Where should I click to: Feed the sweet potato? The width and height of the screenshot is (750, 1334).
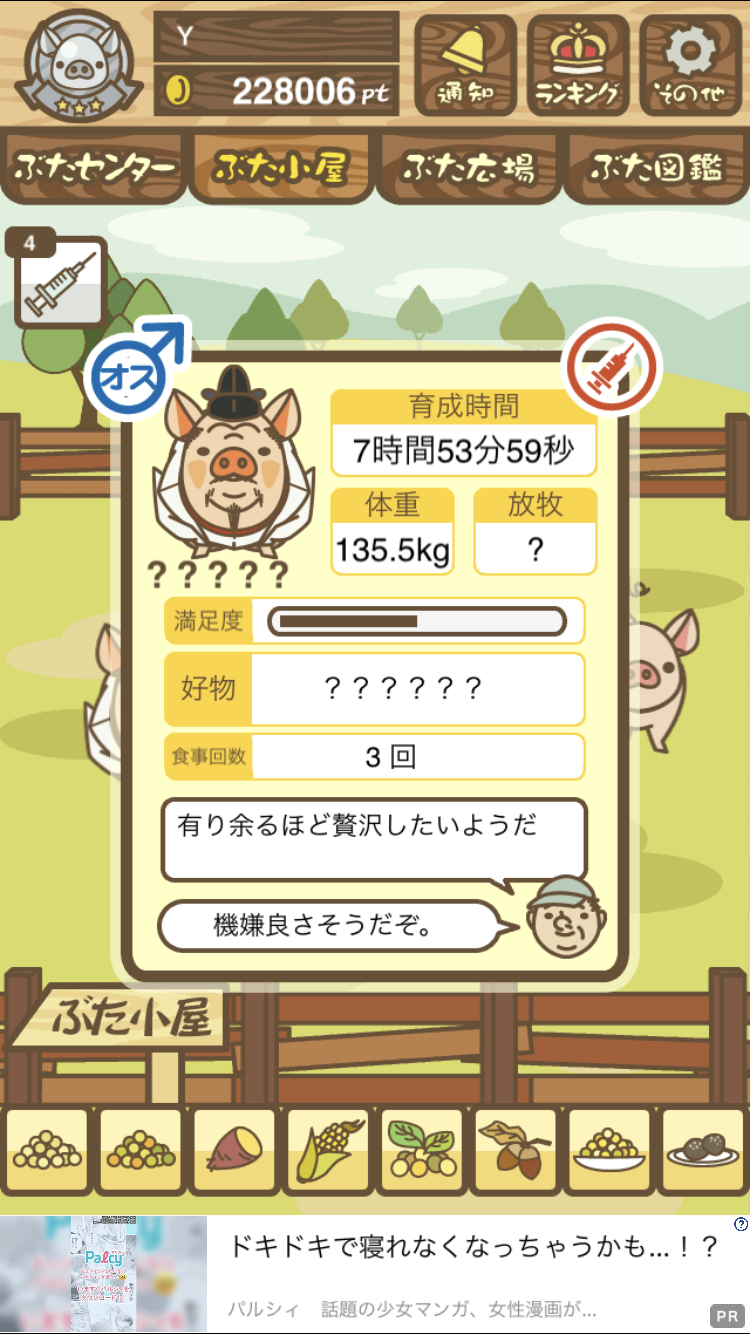coord(234,1150)
